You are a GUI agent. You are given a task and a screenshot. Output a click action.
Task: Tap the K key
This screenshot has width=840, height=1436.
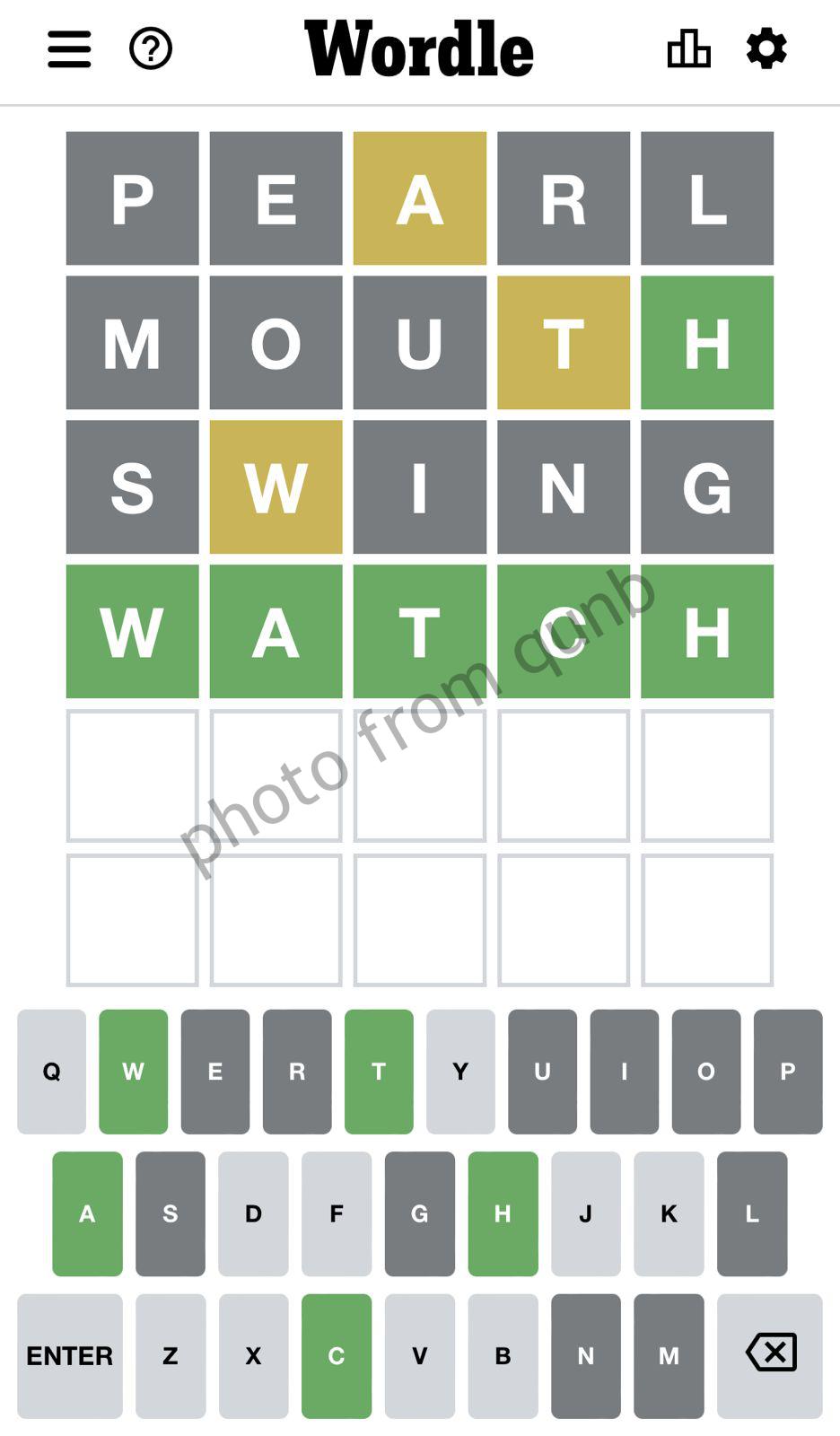point(669,1213)
